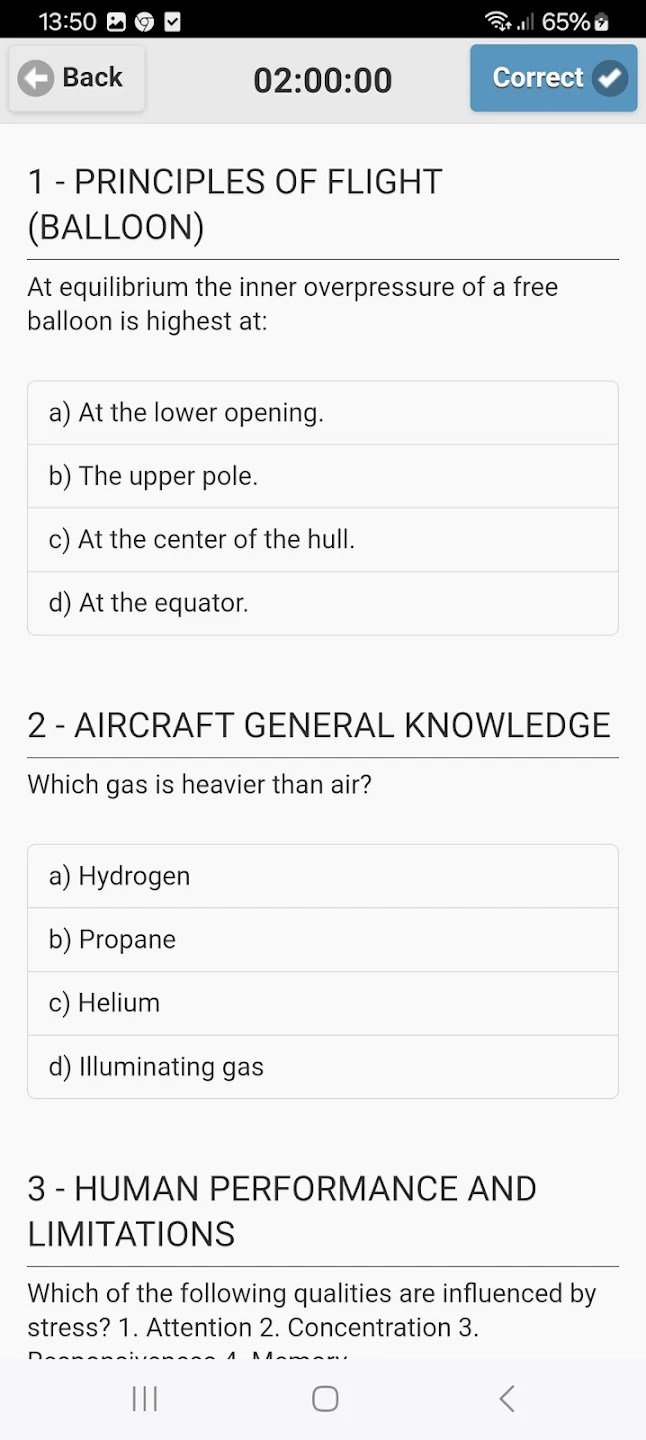Select answer 'At the lower opening'
The image size is (646, 1440).
point(322,413)
